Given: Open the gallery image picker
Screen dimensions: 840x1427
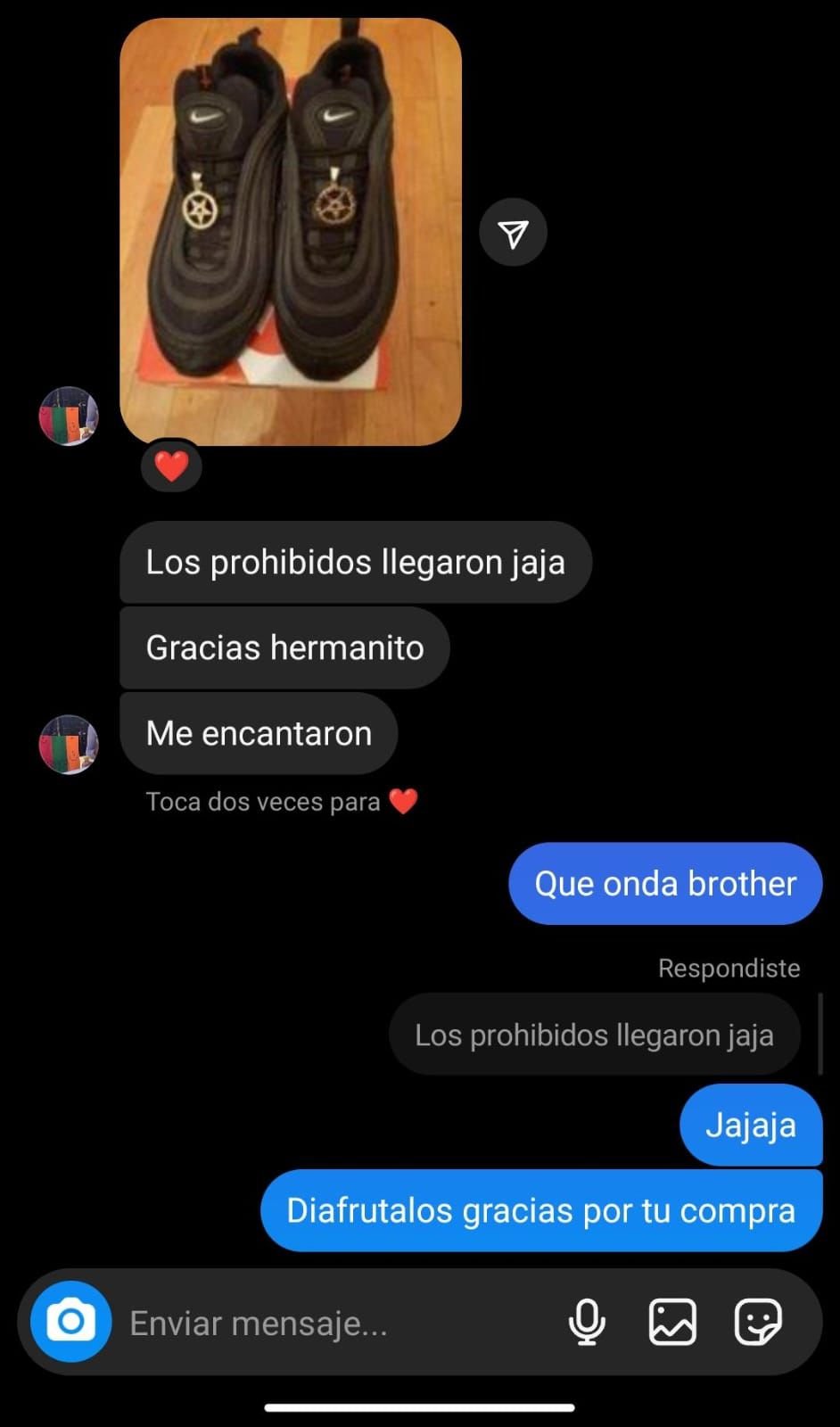Looking at the screenshot, I should tap(672, 1321).
